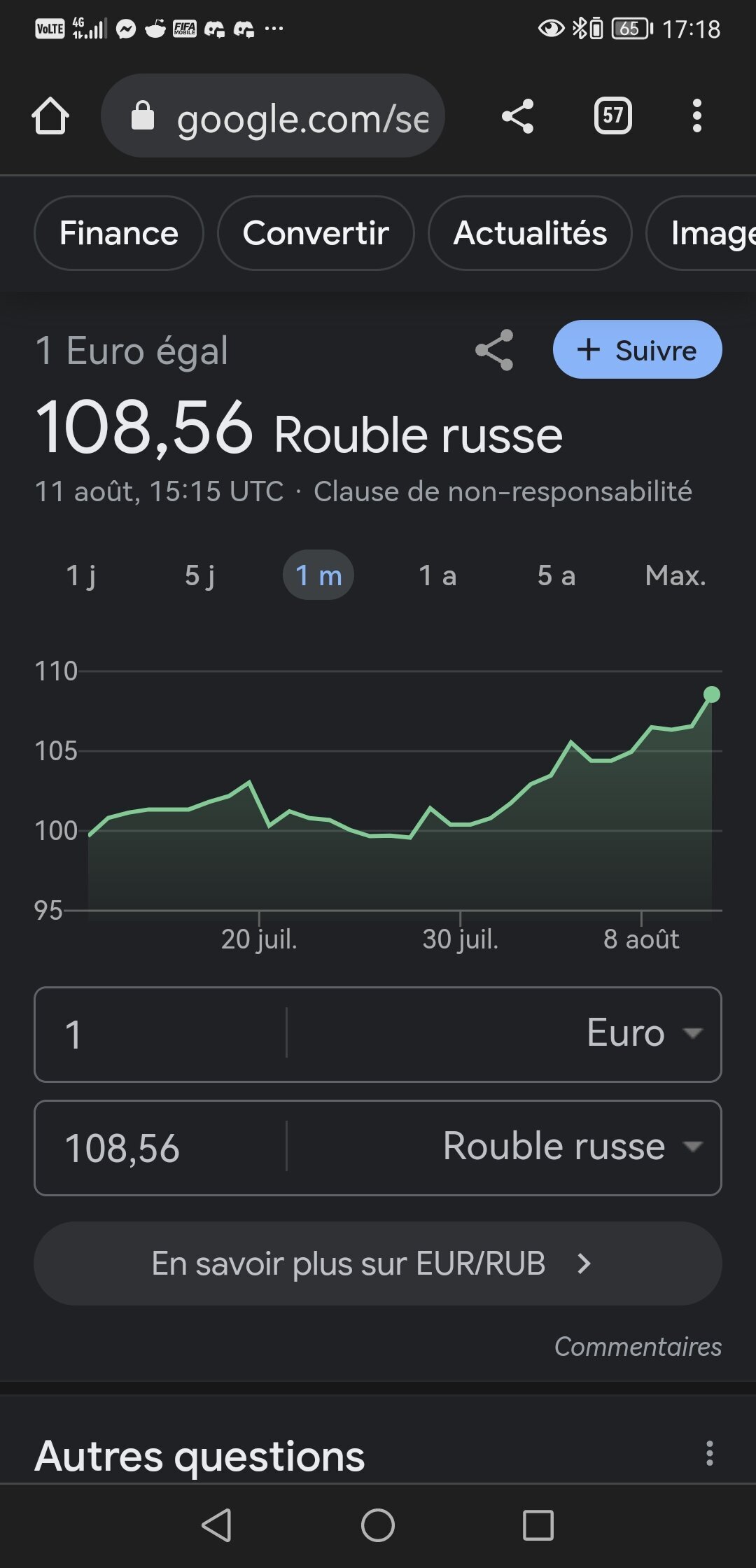756x1568 pixels.
Task: Share the Euro to Rouble rate
Action: [494, 350]
